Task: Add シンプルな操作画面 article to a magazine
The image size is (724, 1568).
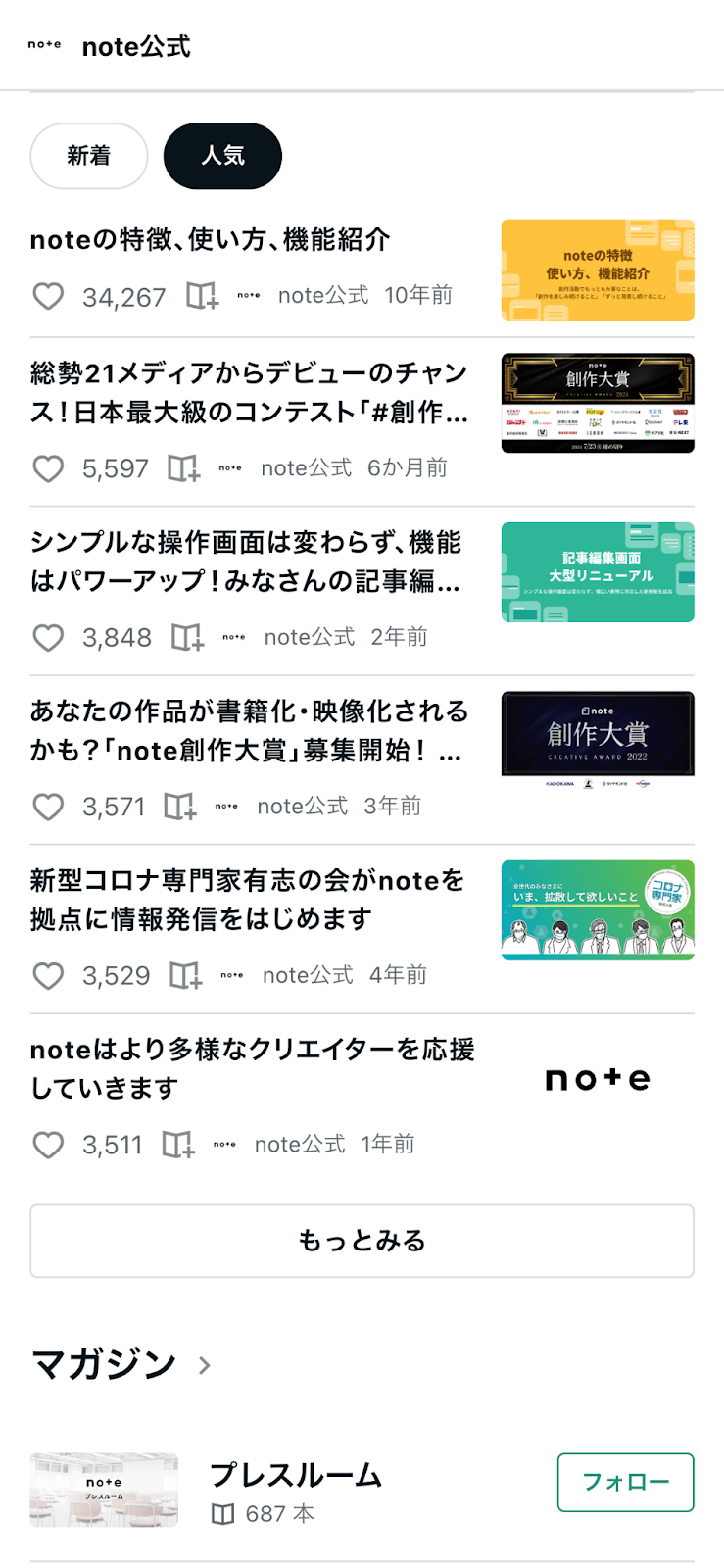Action: (187, 638)
